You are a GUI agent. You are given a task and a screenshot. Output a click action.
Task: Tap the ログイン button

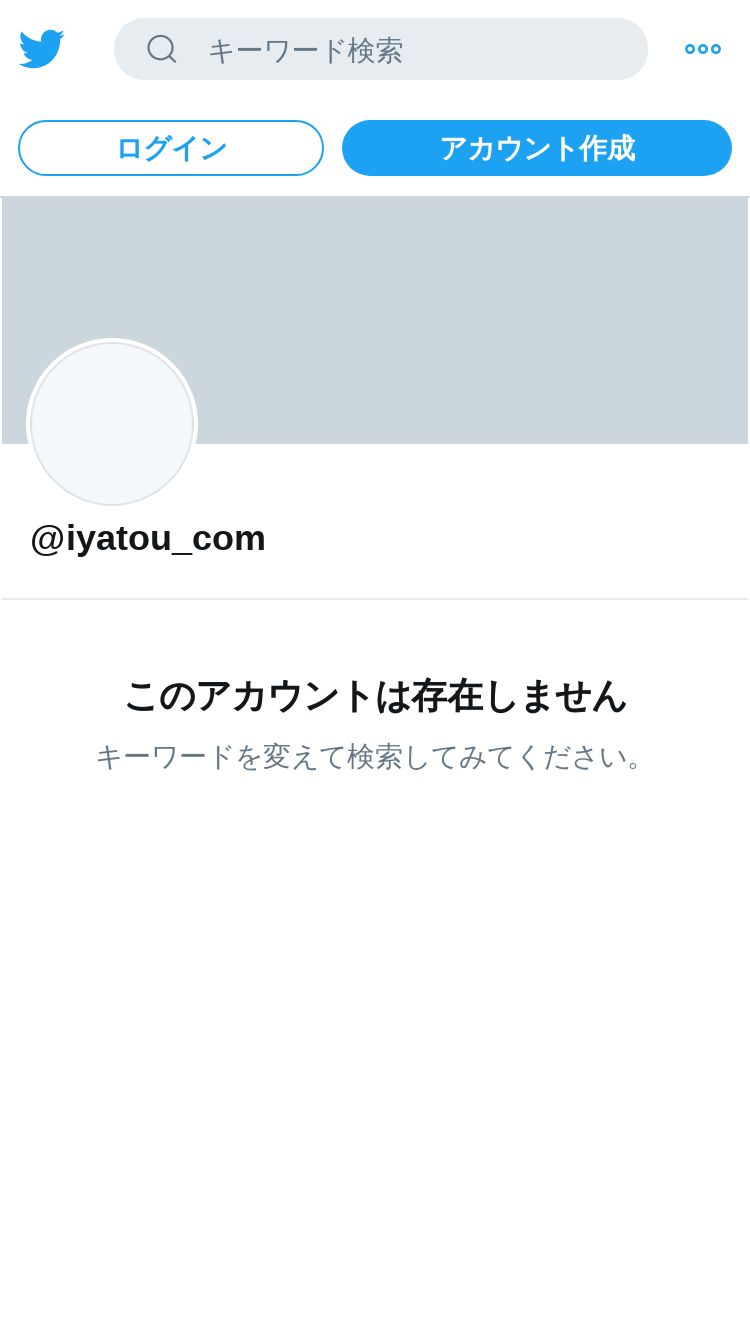(171, 148)
